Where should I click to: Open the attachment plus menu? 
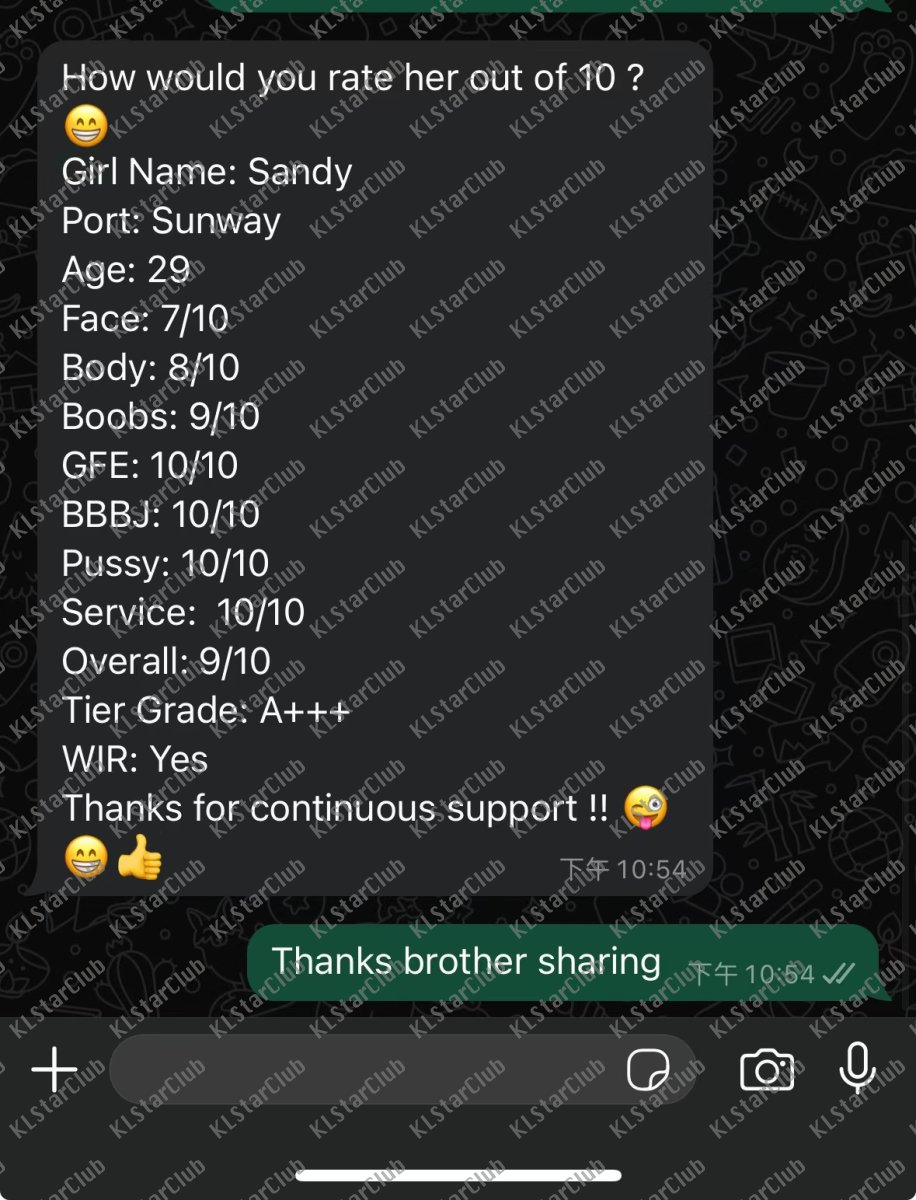pyautogui.click(x=55, y=1070)
